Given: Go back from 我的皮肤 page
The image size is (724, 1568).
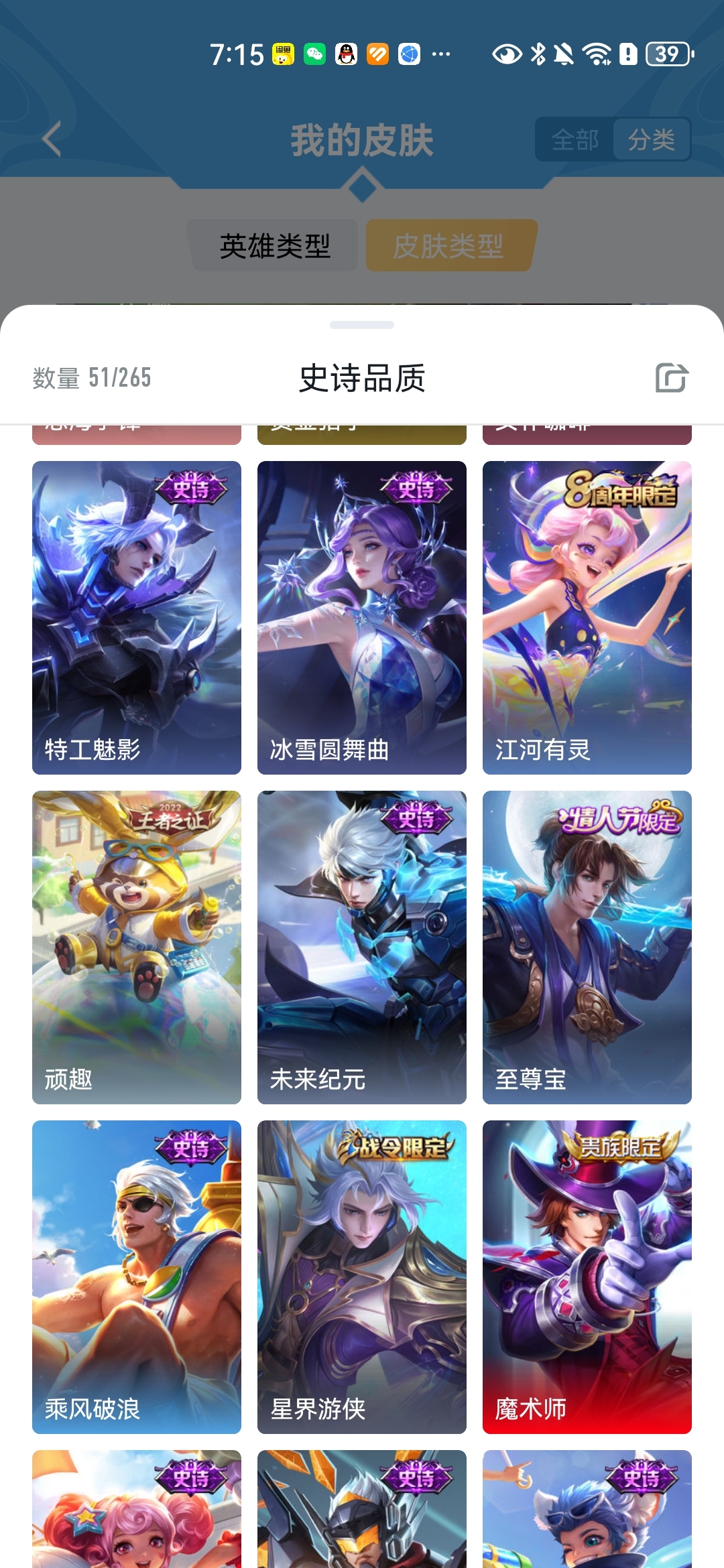Looking at the screenshot, I should pyautogui.click(x=52, y=139).
